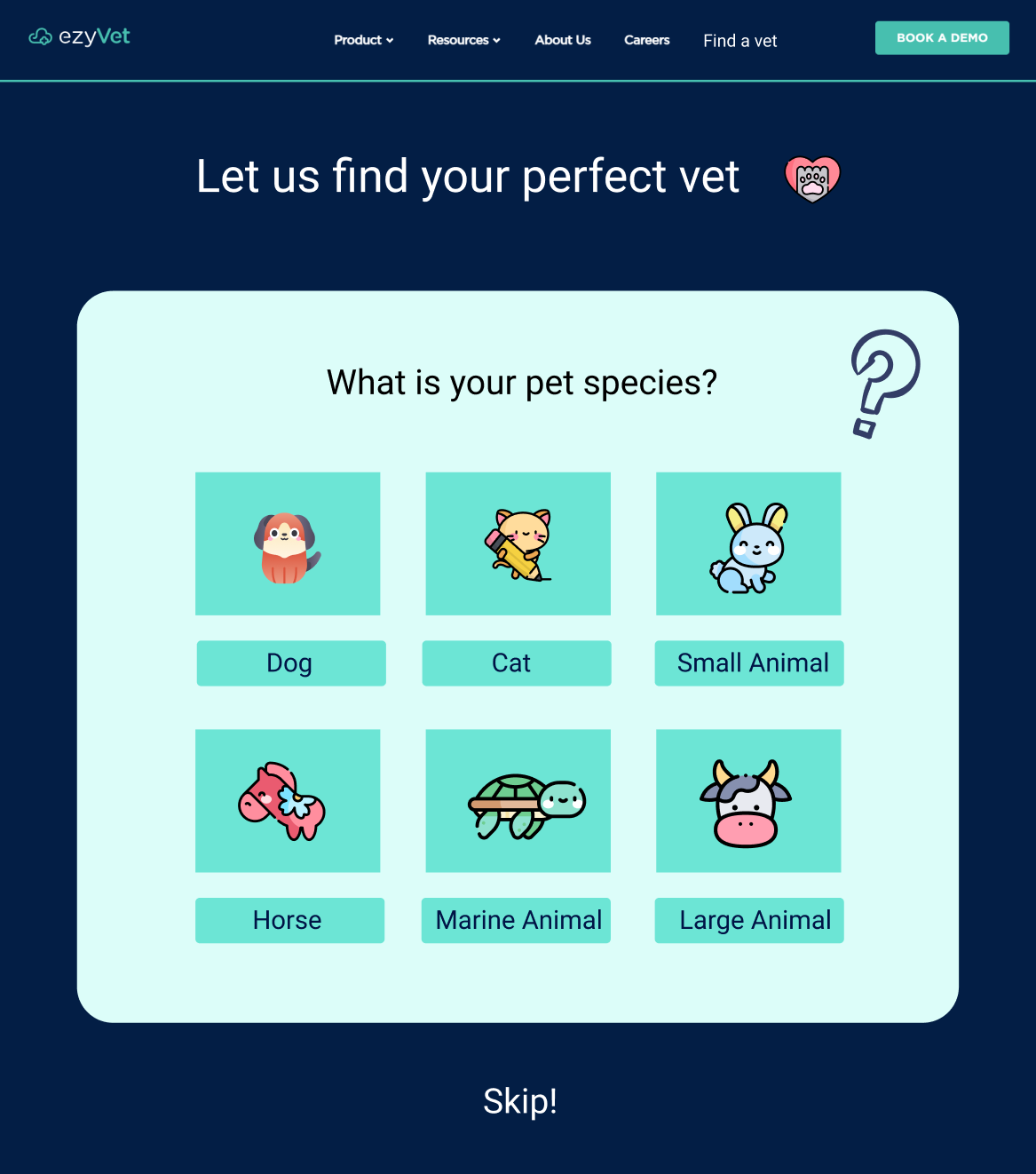Open the Careers page
Screen dimensions: 1036x1174
pyautogui.click(x=646, y=40)
